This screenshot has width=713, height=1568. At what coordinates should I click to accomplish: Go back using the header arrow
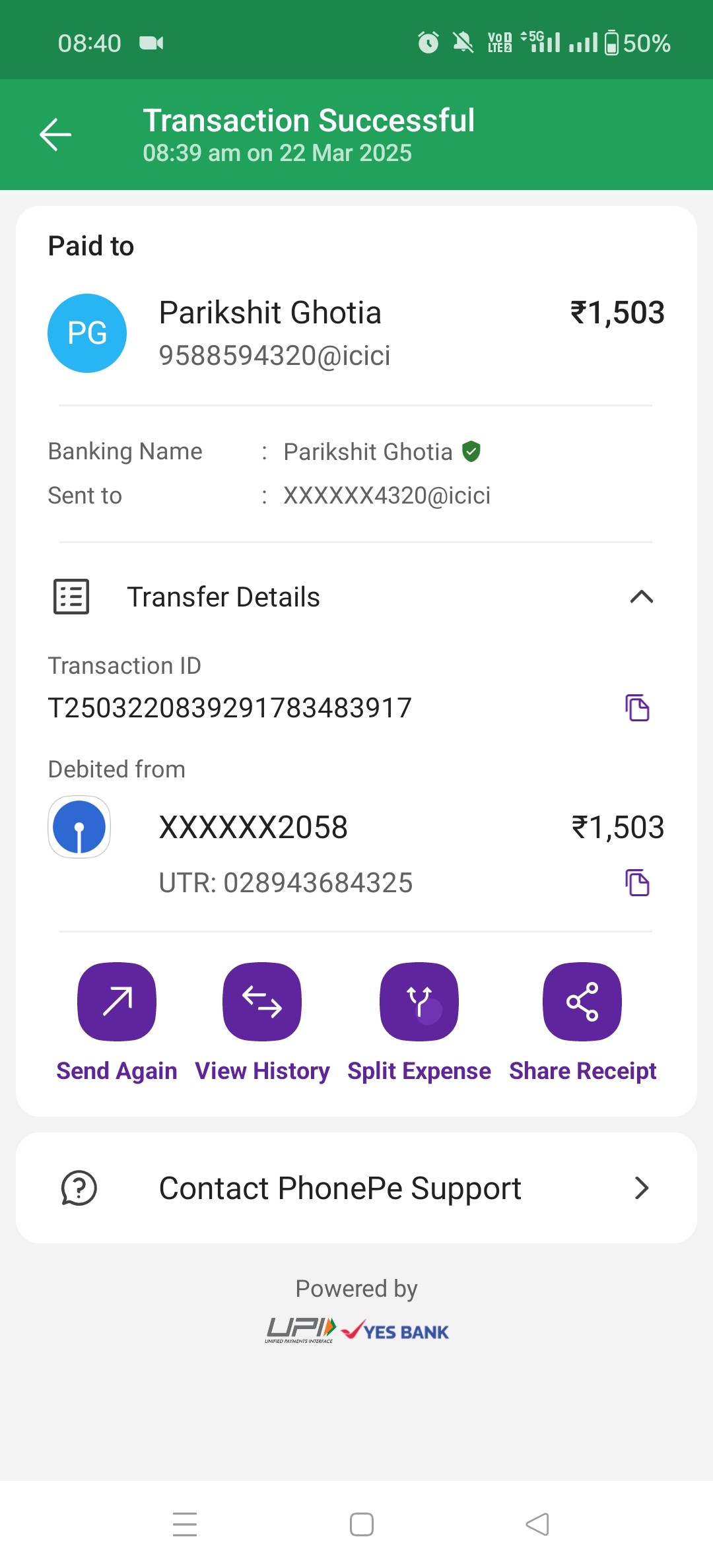[55, 135]
